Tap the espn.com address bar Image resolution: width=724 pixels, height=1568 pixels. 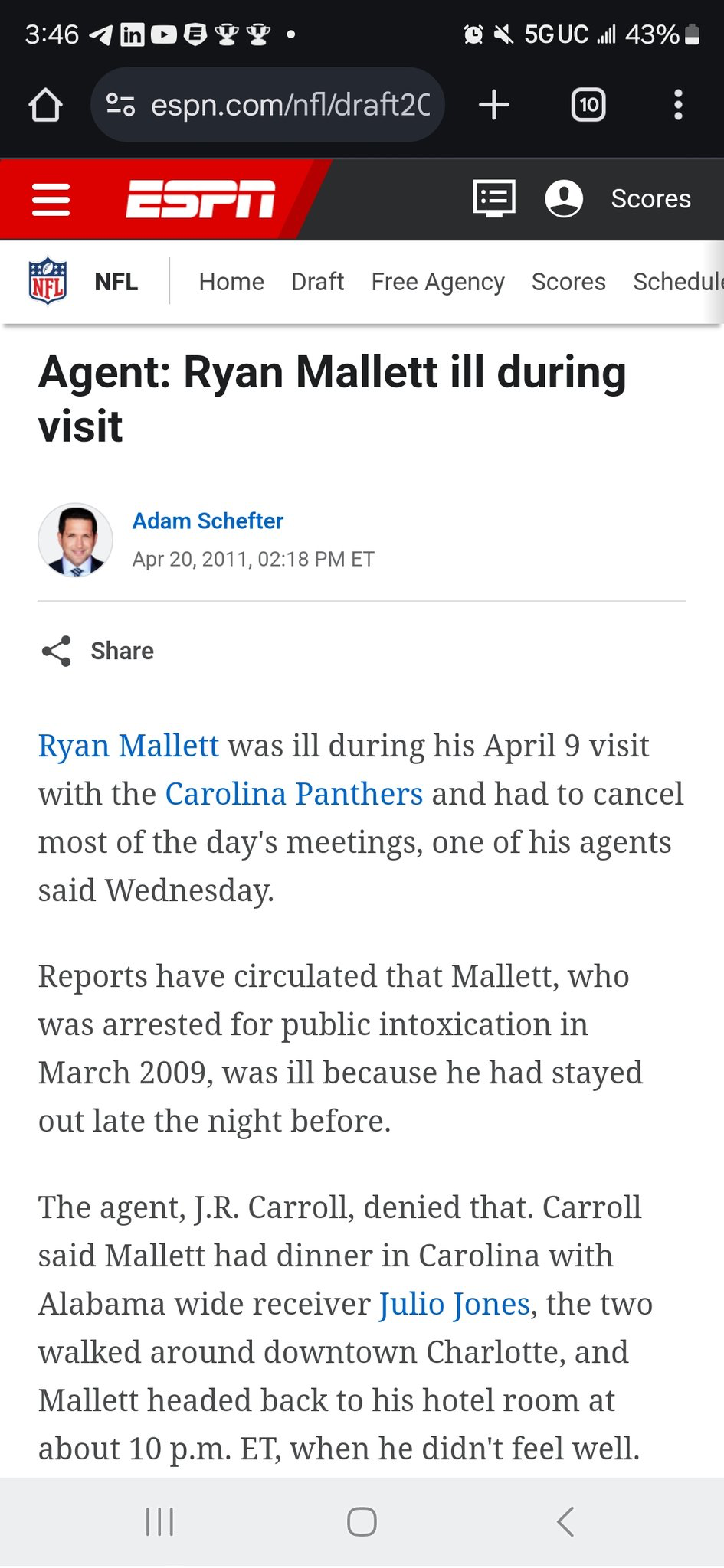point(267,105)
